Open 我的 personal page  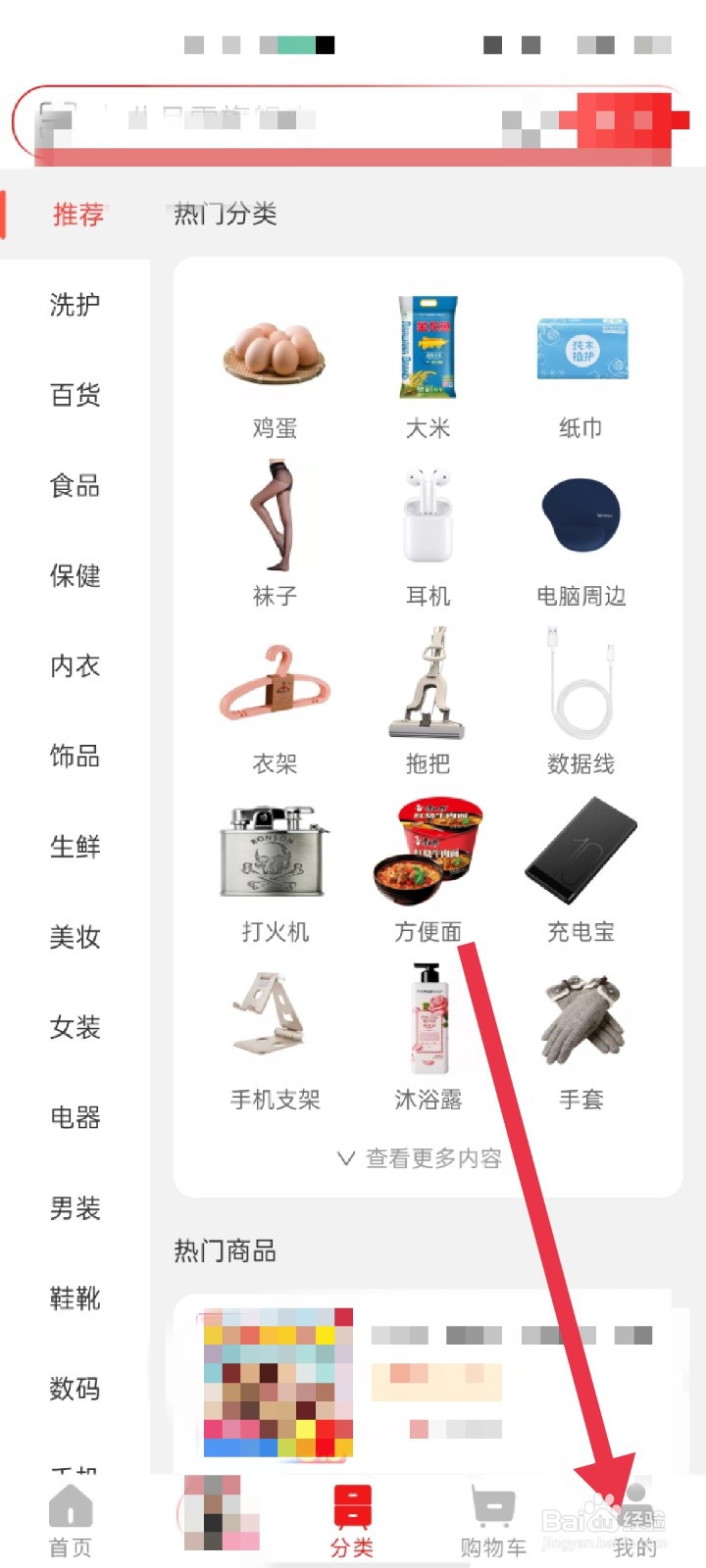tap(637, 1514)
